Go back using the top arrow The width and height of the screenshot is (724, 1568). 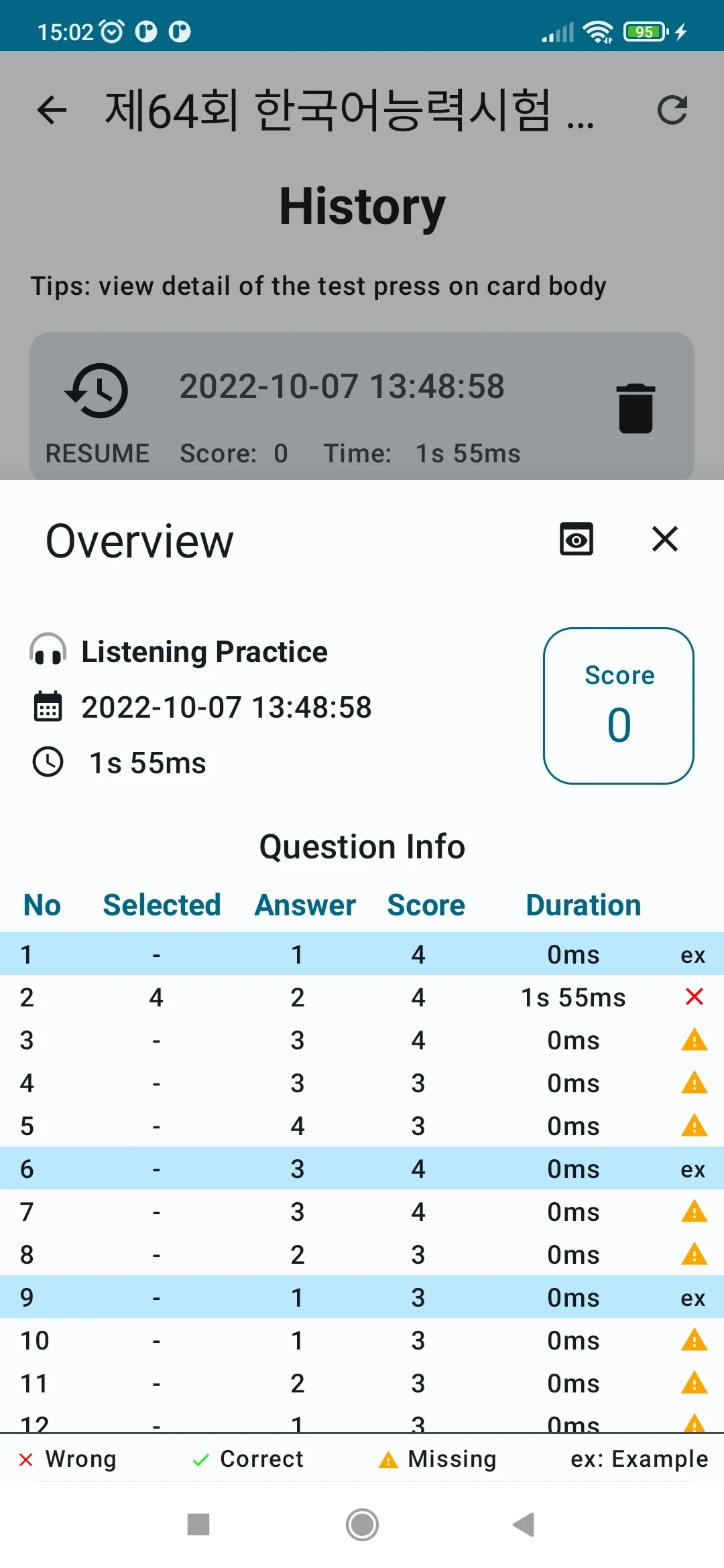click(x=52, y=110)
